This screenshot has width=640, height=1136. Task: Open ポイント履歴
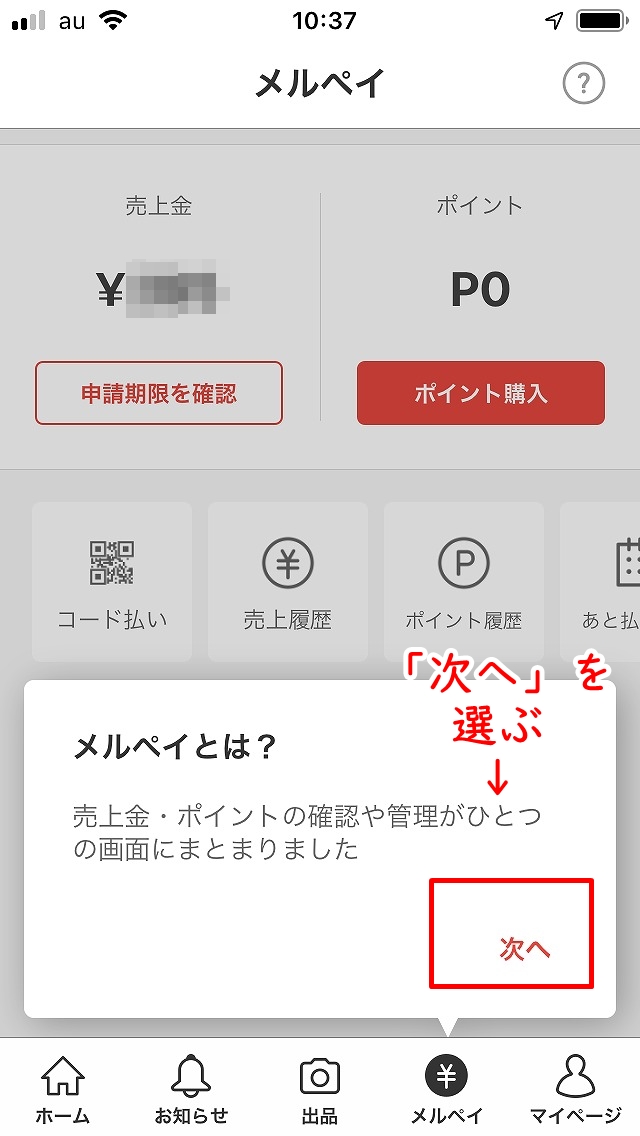[464, 582]
